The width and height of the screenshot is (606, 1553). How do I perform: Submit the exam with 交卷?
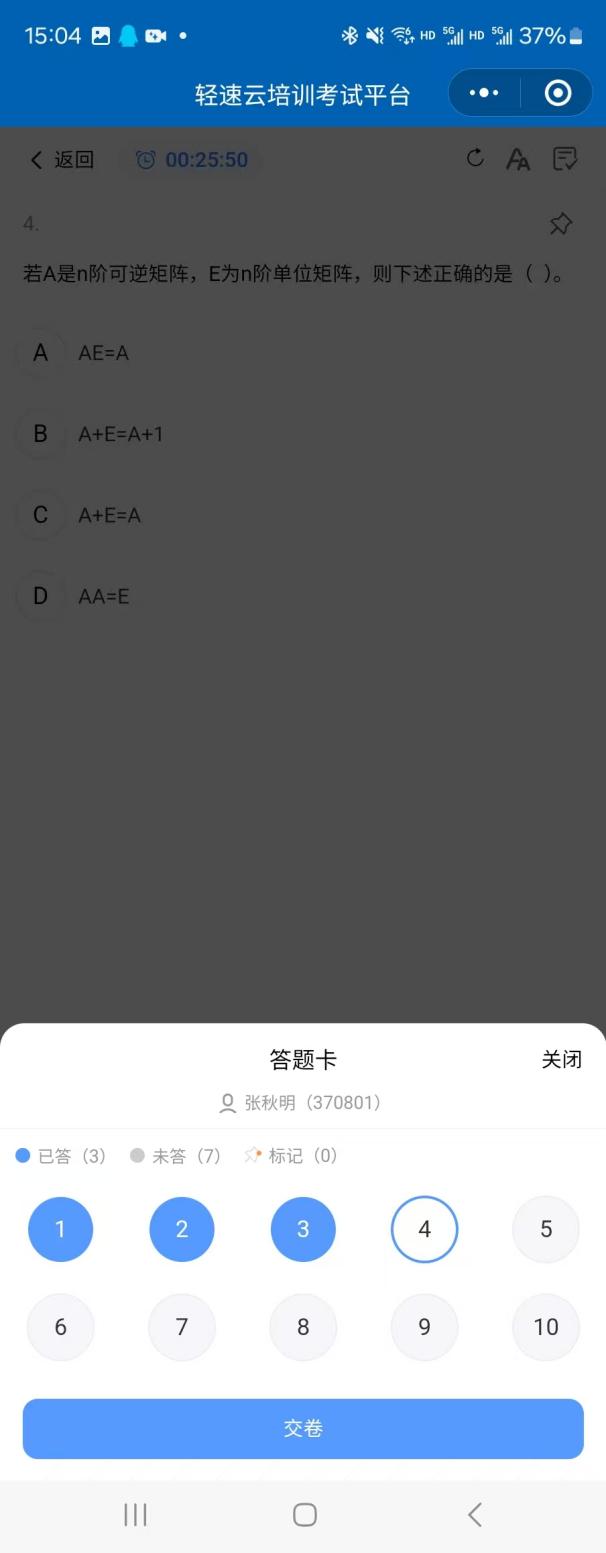[x=303, y=1429]
